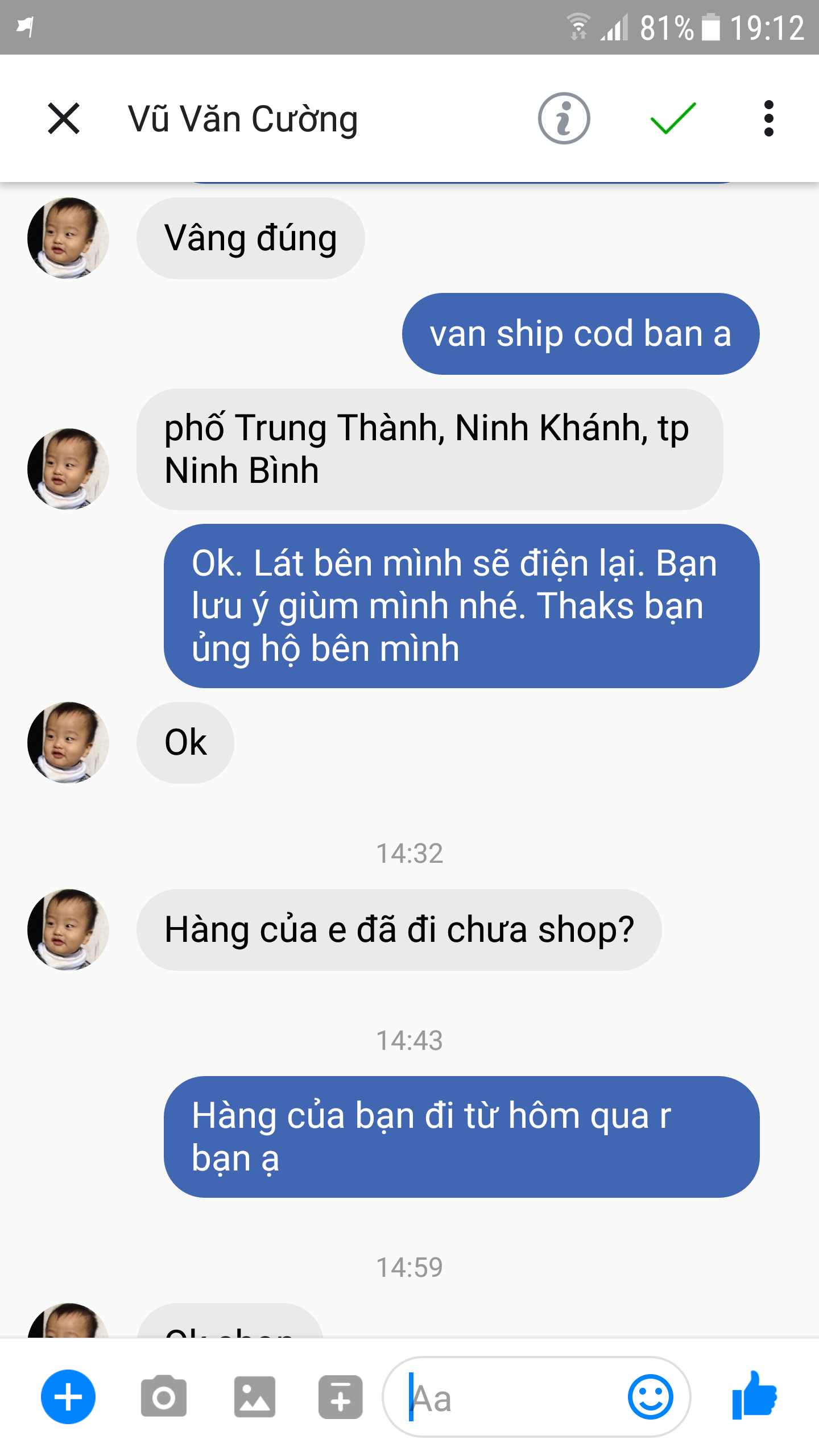Open the conversation info icon

pos(564,118)
